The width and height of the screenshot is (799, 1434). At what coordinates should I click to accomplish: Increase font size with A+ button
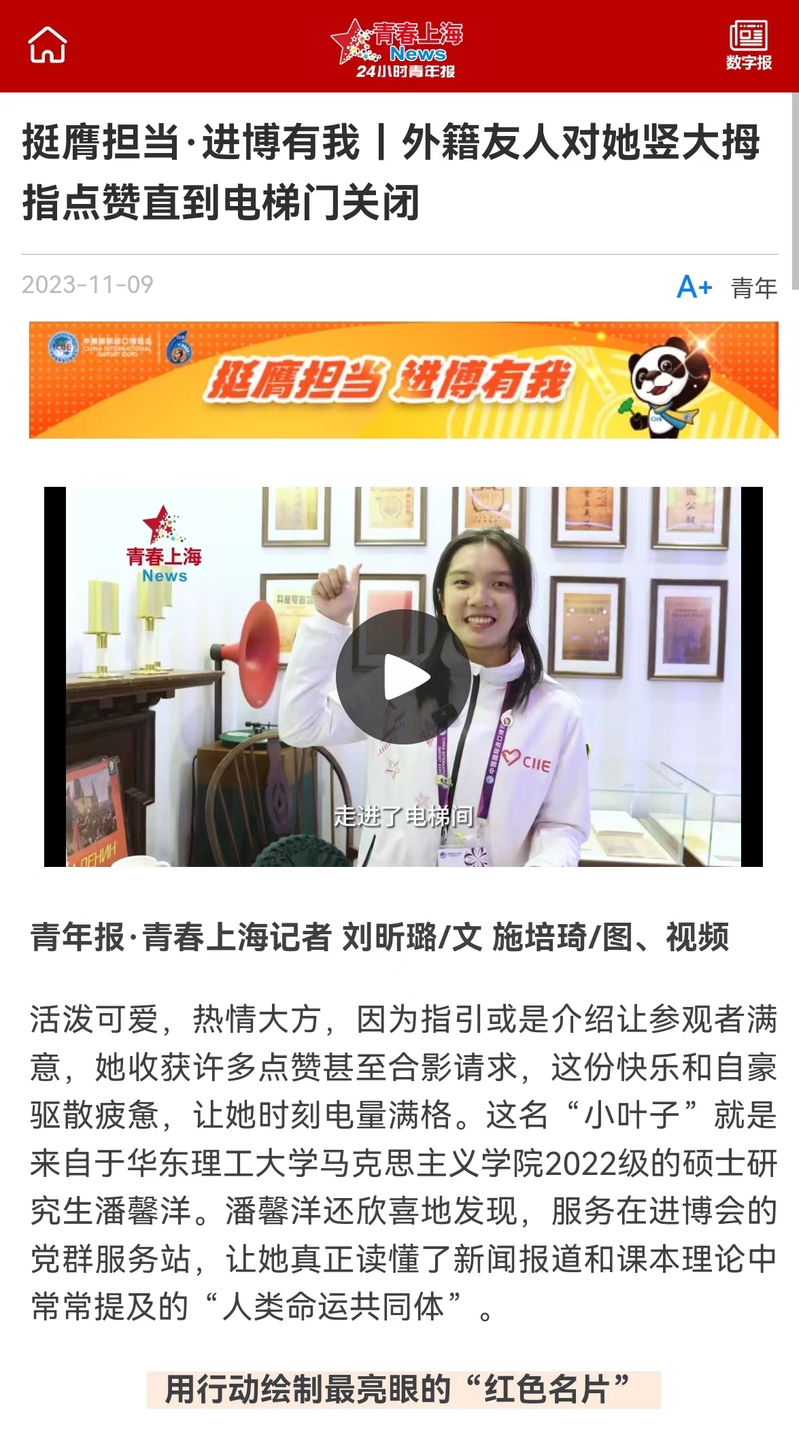click(x=694, y=287)
